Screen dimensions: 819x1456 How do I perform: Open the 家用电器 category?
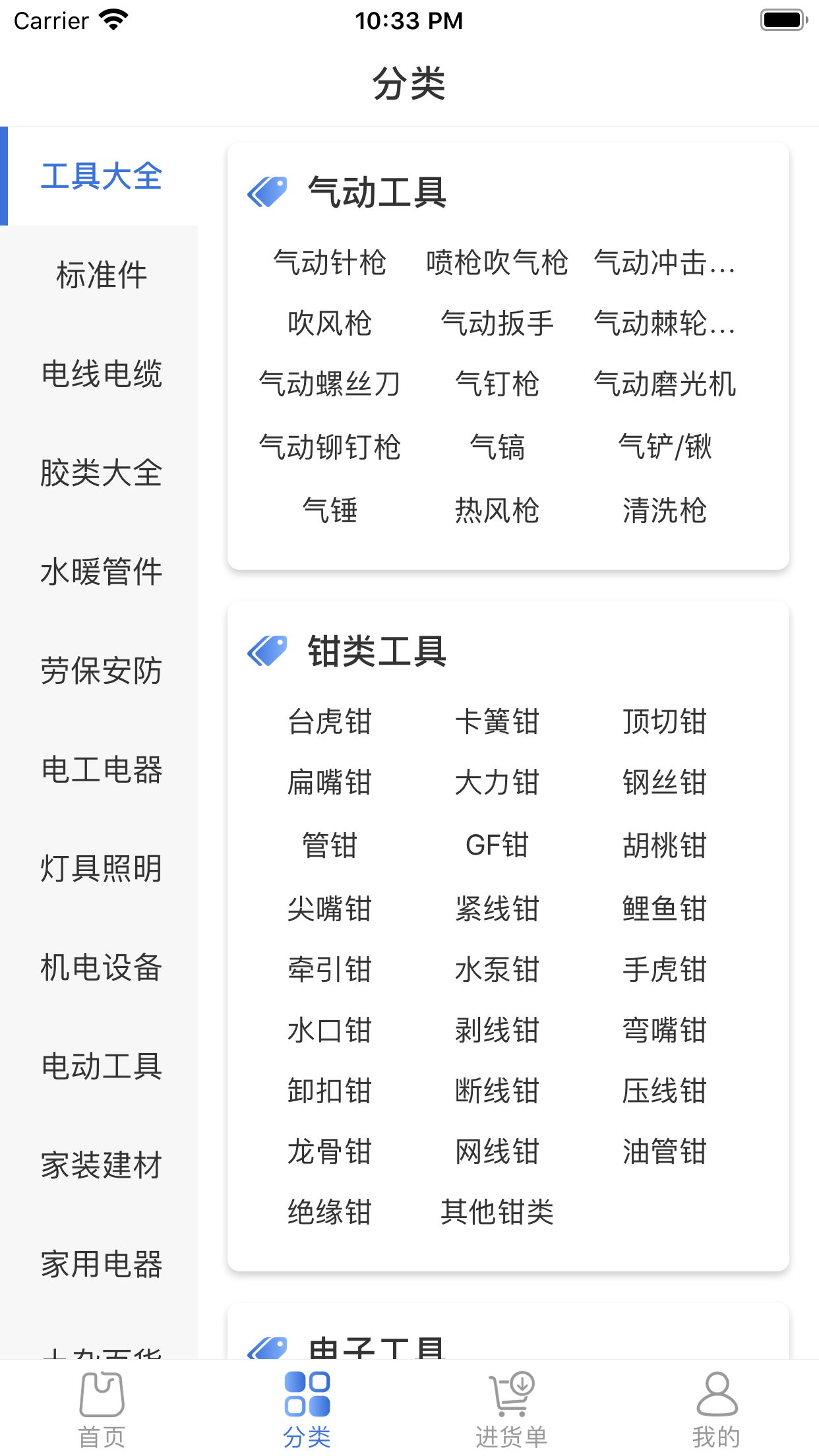(x=102, y=1264)
